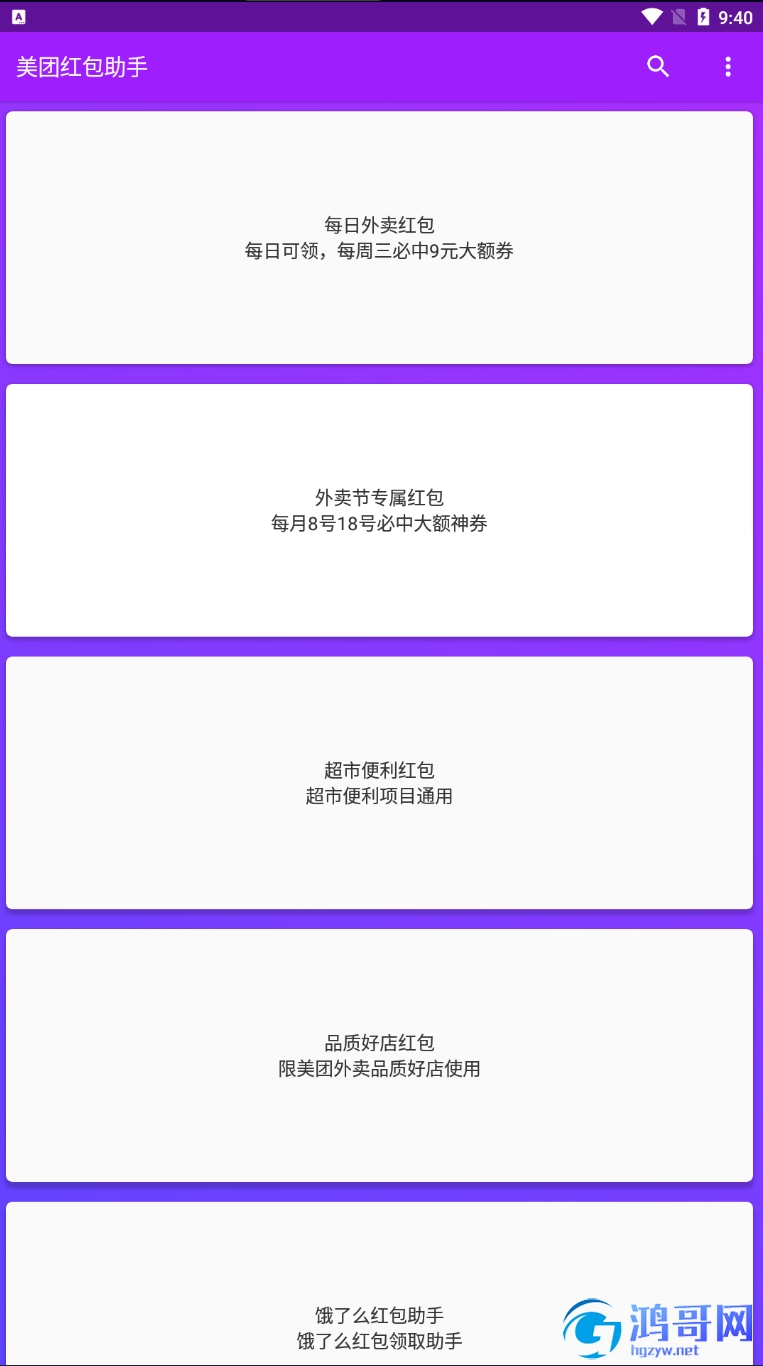
Task: Select the 外卖节专属红包 card
Action: pyautogui.click(x=379, y=510)
